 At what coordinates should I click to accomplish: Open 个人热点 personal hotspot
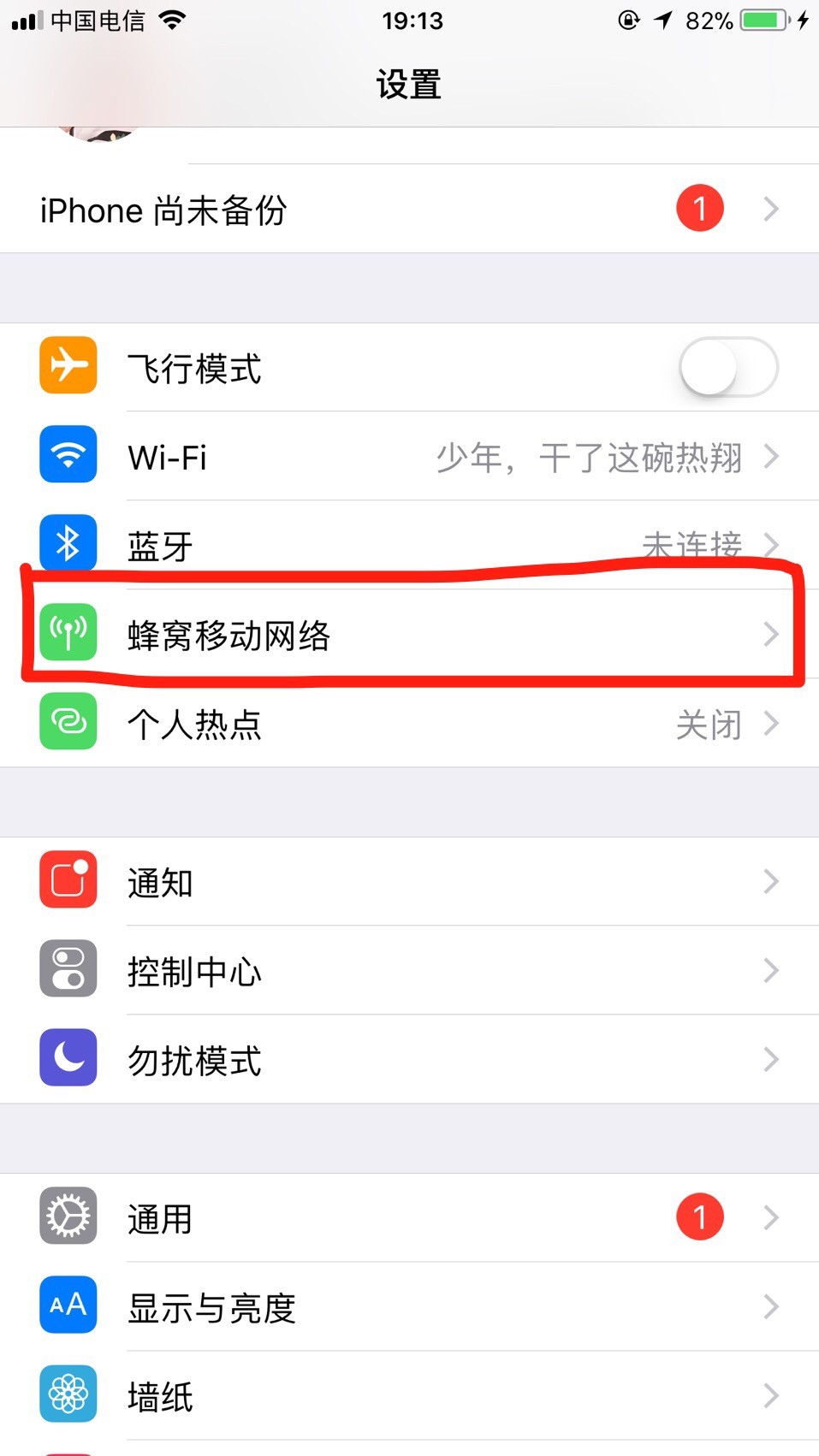[x=409, y=724]
